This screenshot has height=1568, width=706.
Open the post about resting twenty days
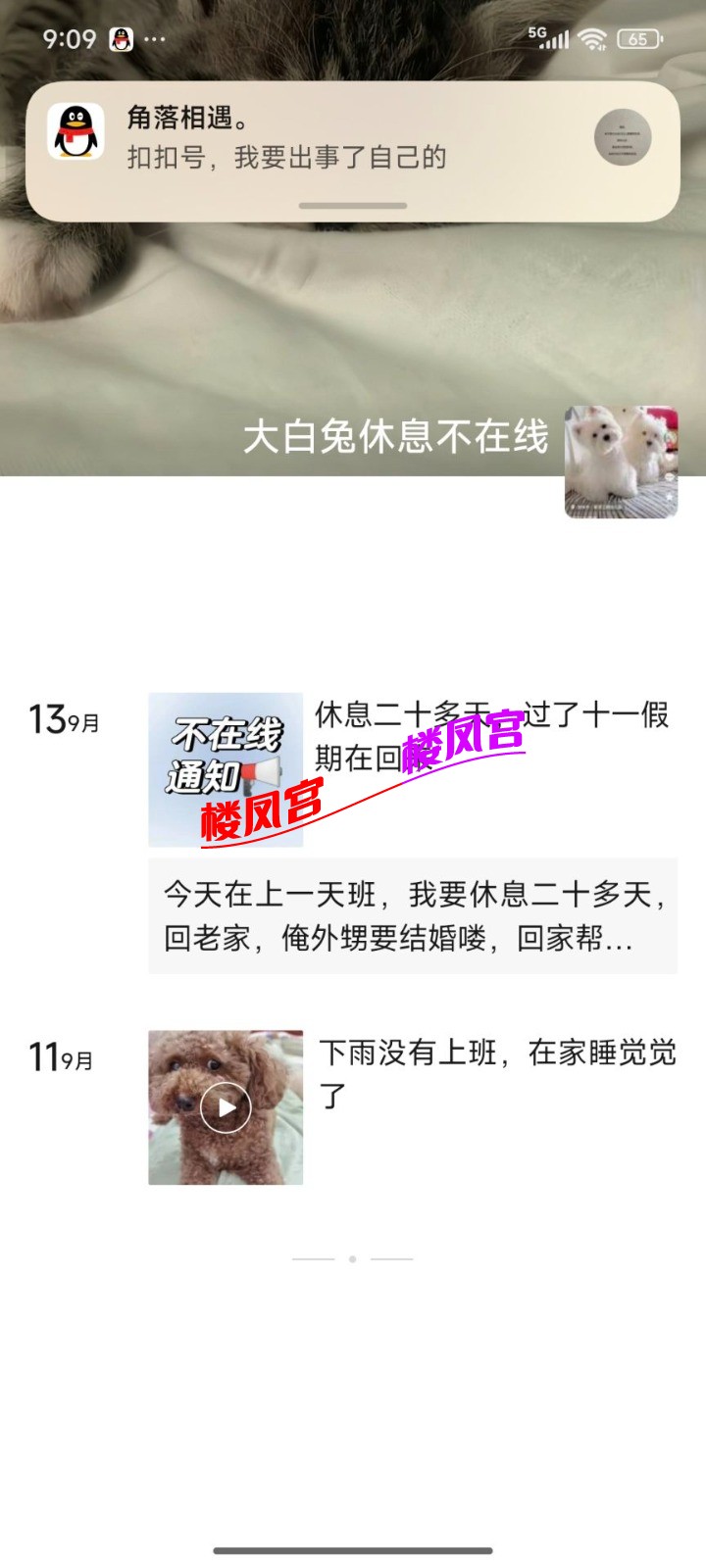click(x=412, y=915)
